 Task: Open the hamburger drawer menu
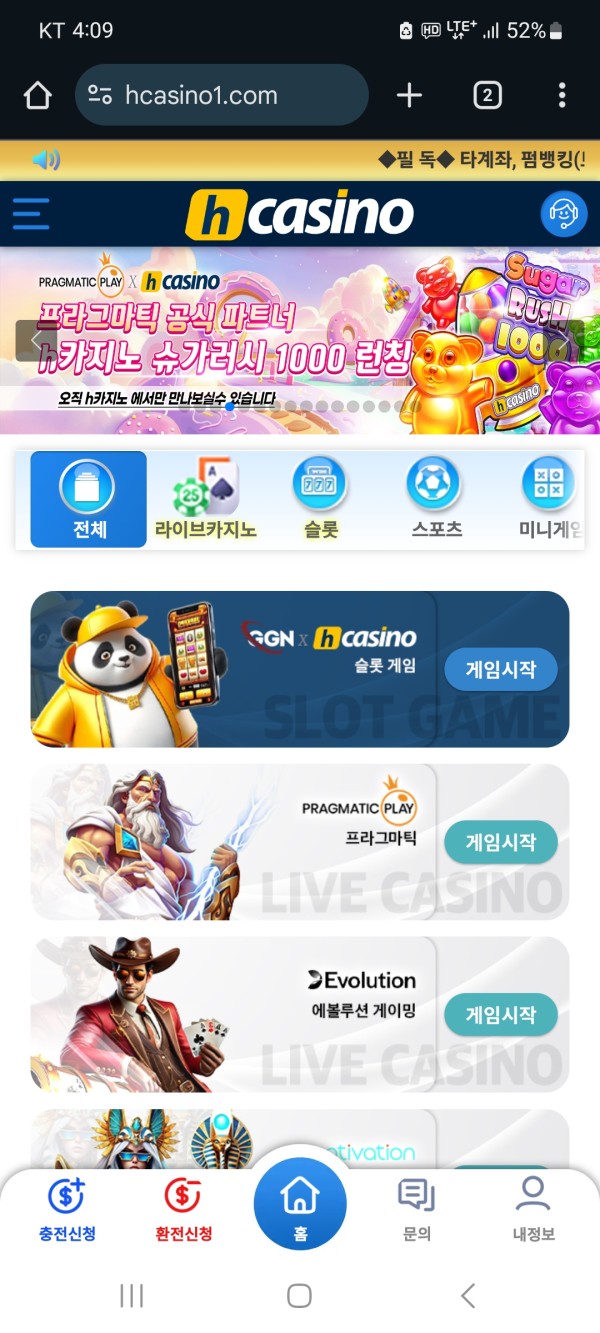pos(31,214)
